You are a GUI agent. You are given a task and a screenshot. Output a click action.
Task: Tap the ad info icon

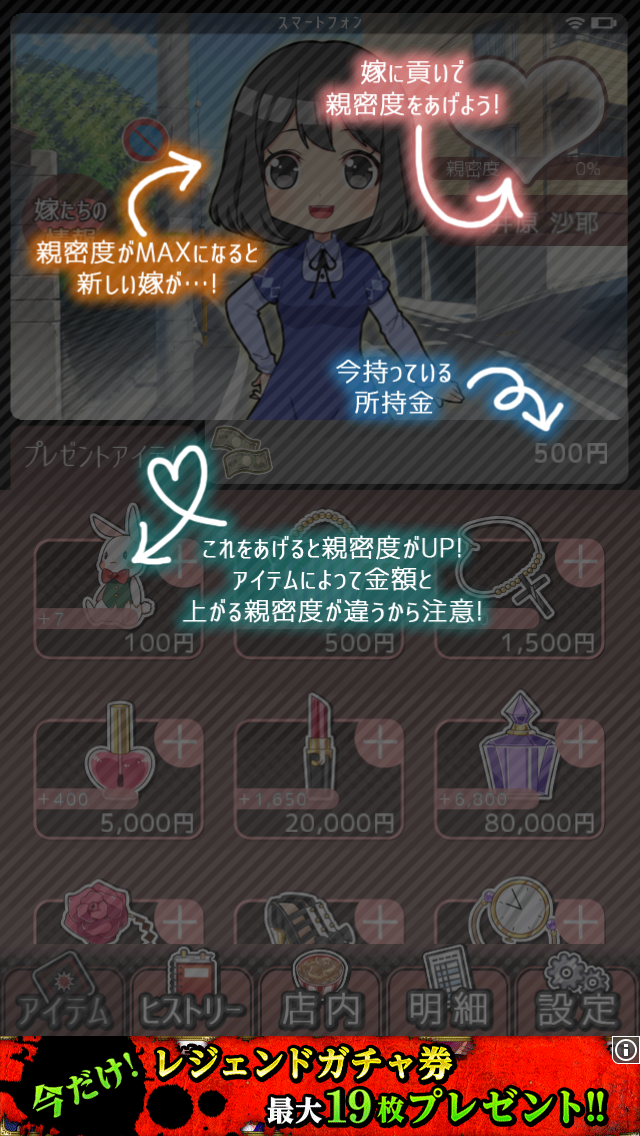coord(625,1049)
